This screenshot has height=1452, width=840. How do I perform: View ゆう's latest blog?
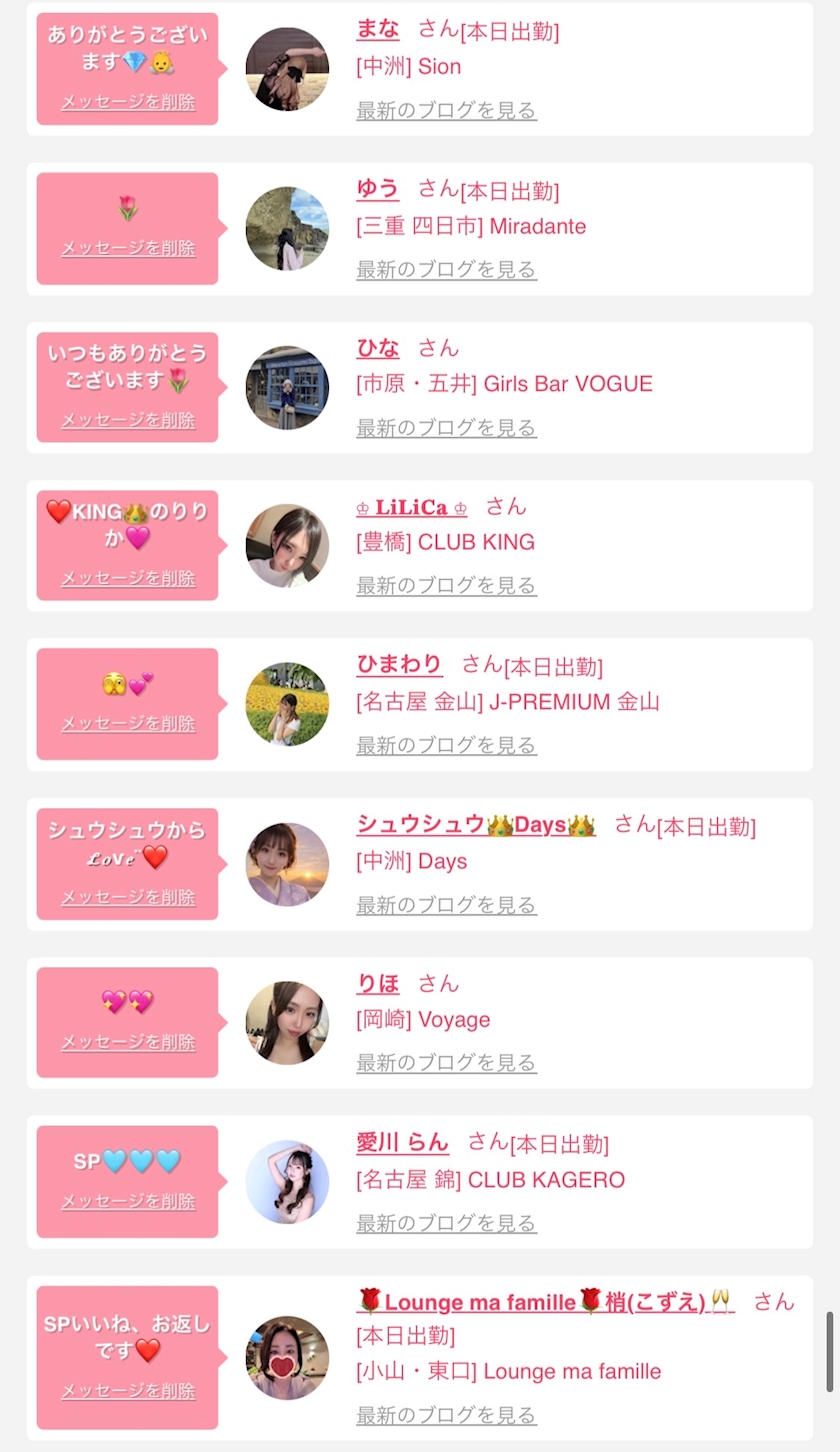point(446,270)
